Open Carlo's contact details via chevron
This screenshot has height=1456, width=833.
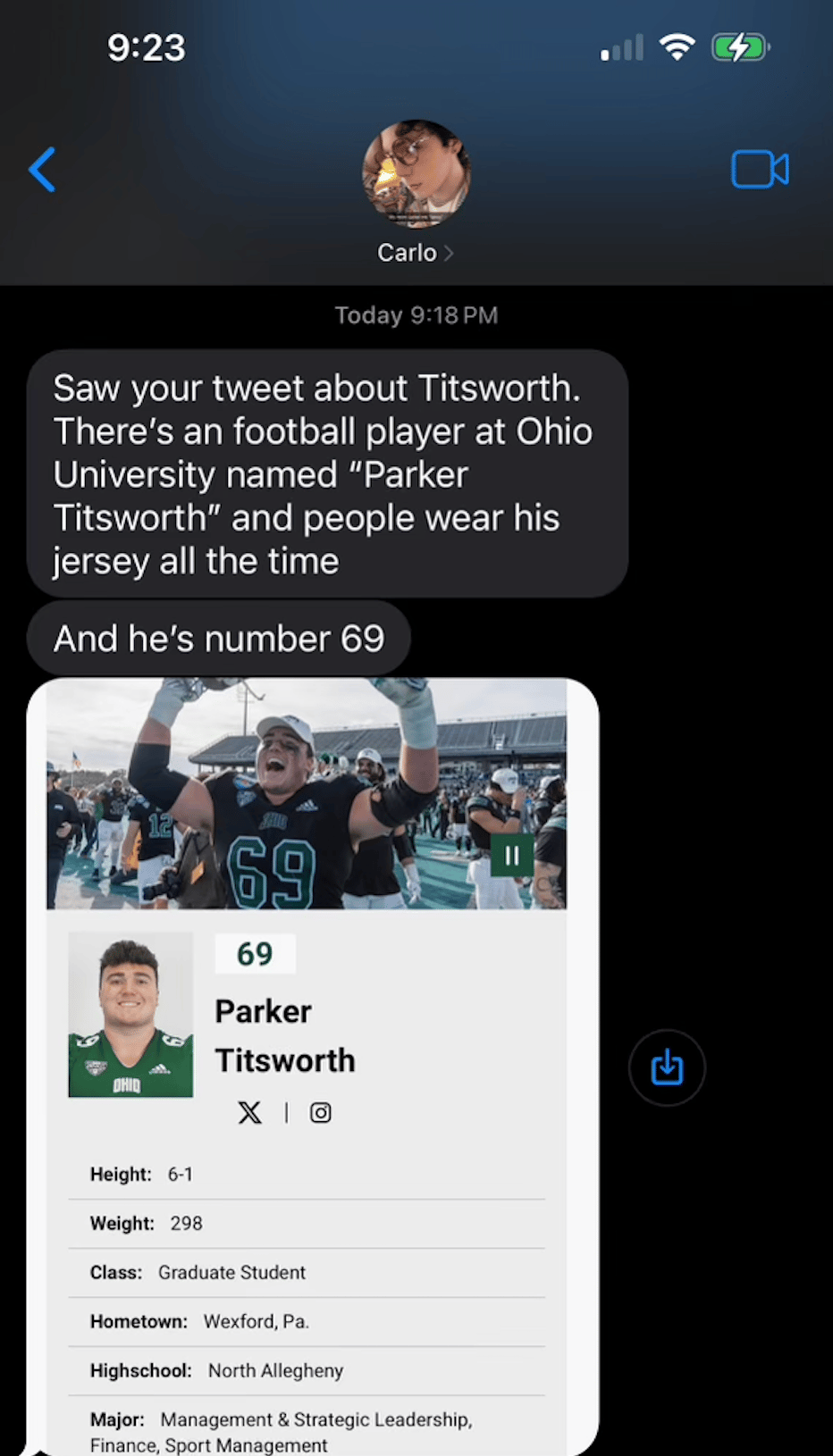pyautogui.click(x=449, y=253)
